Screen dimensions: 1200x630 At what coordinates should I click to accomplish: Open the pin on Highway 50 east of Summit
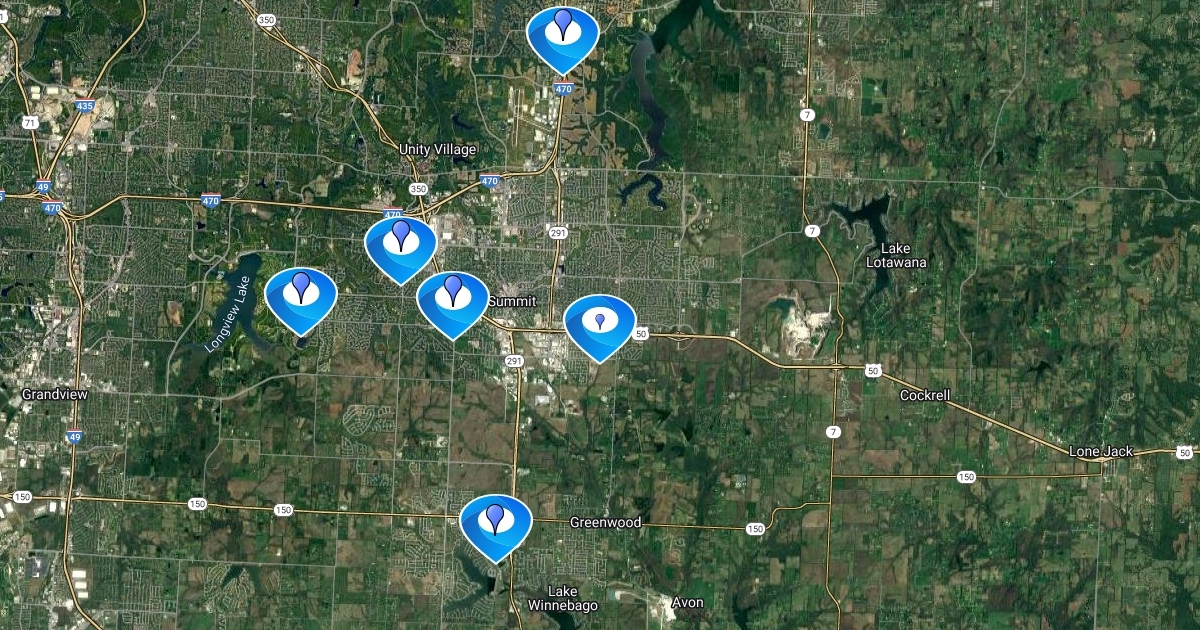pyautogui.click(x=600, y=326)
